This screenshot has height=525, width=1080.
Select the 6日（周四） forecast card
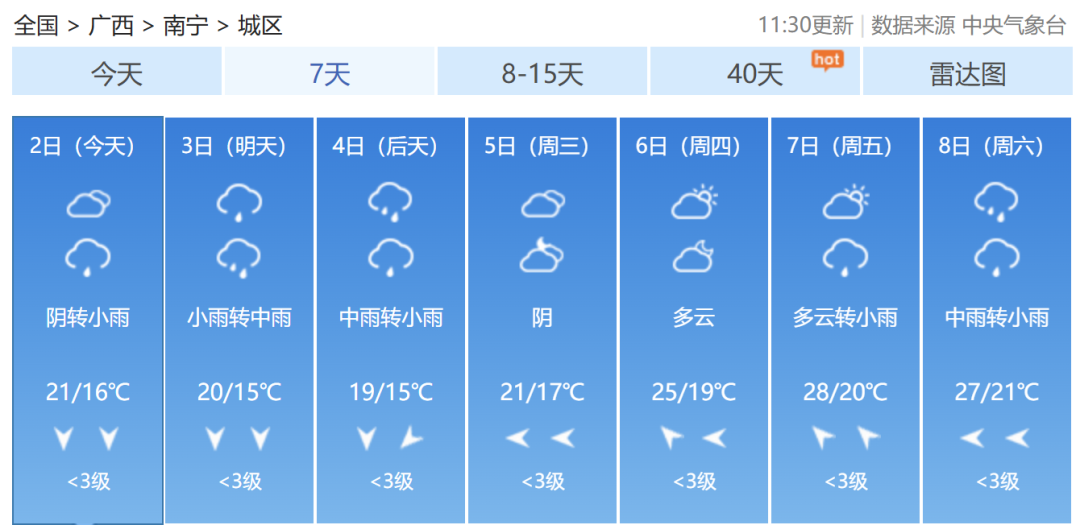[x=694, y=320]
